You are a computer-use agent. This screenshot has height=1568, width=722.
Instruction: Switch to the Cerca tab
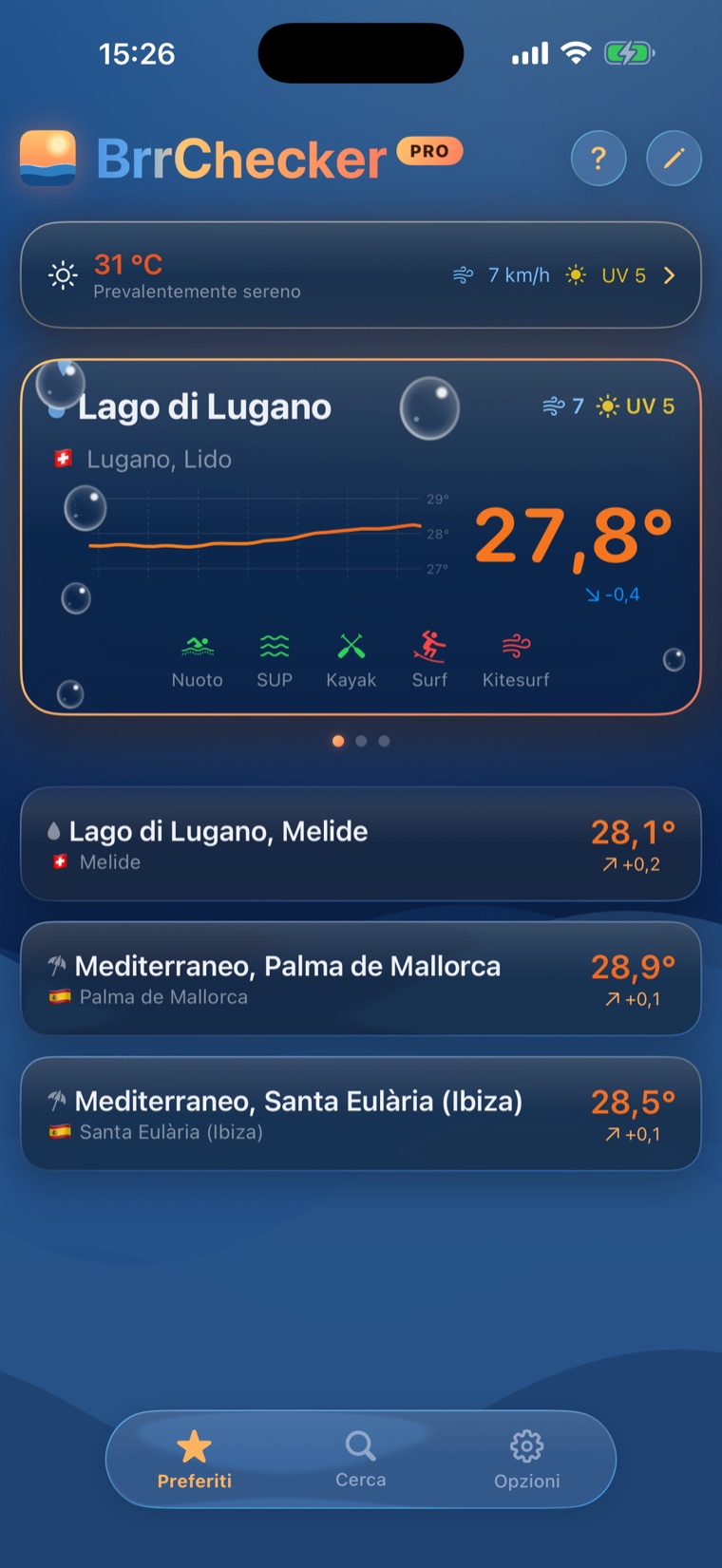(x=361, y=1460)
